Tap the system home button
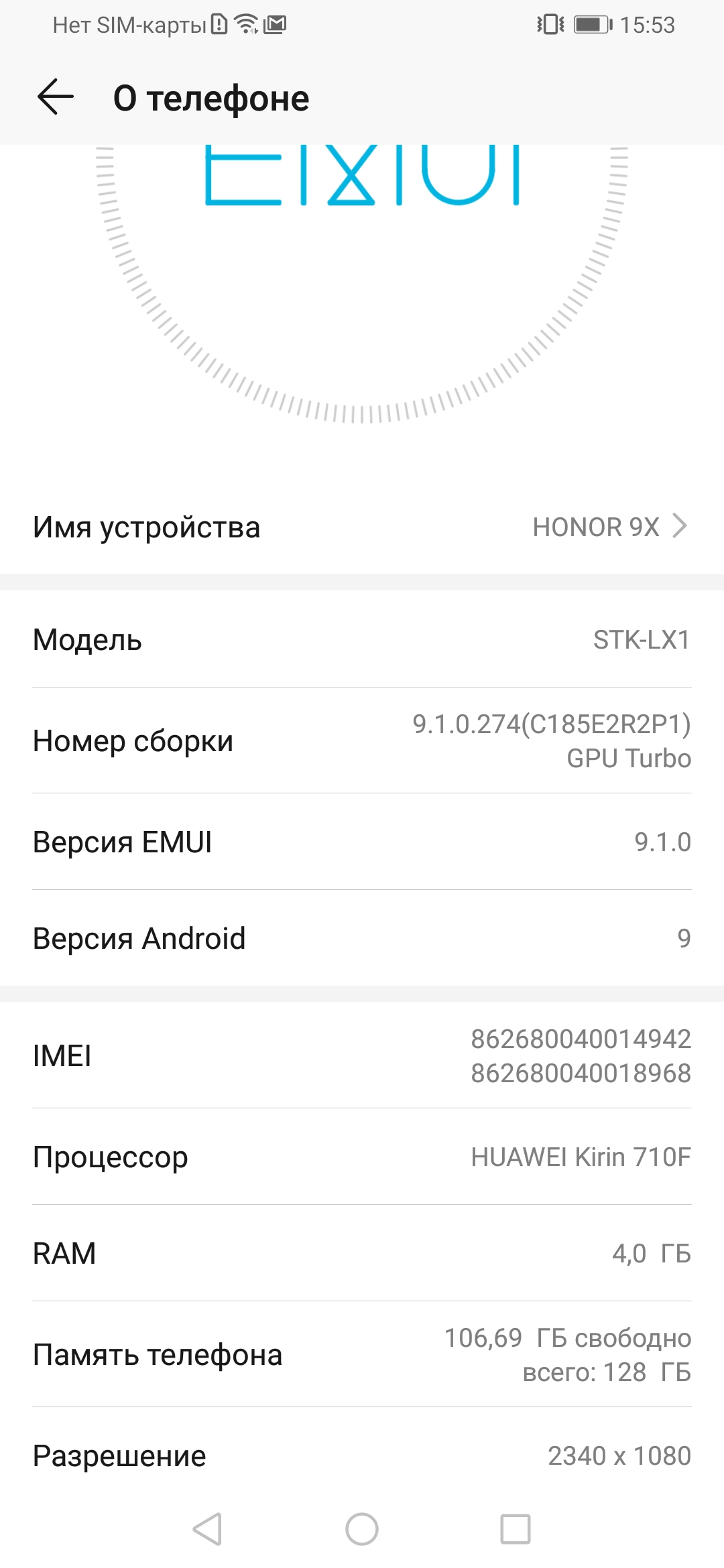 (362, 1529)
